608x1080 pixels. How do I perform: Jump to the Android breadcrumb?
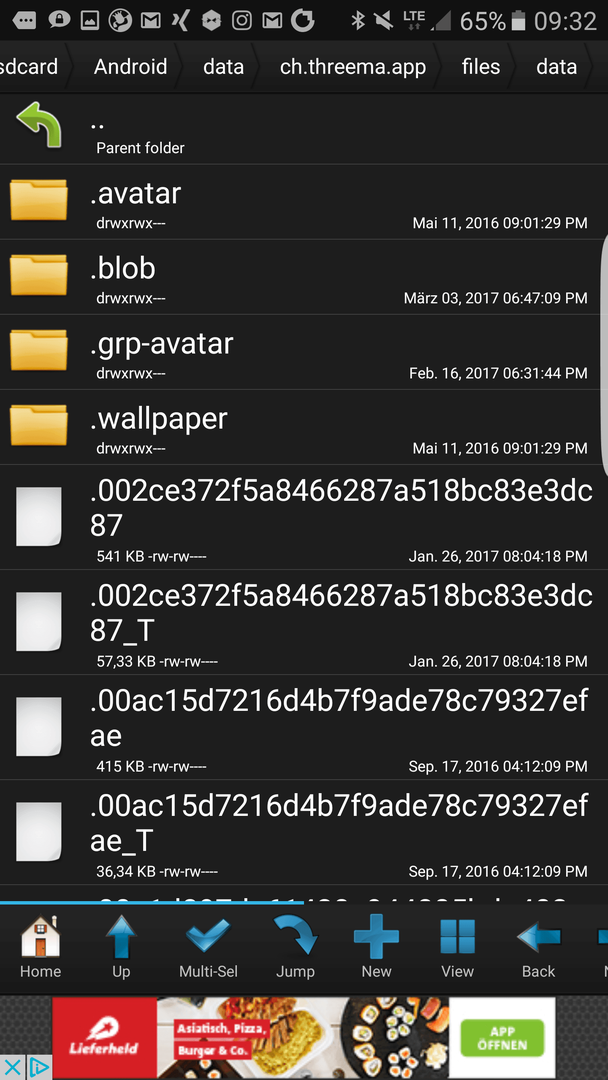pos(130,67)
